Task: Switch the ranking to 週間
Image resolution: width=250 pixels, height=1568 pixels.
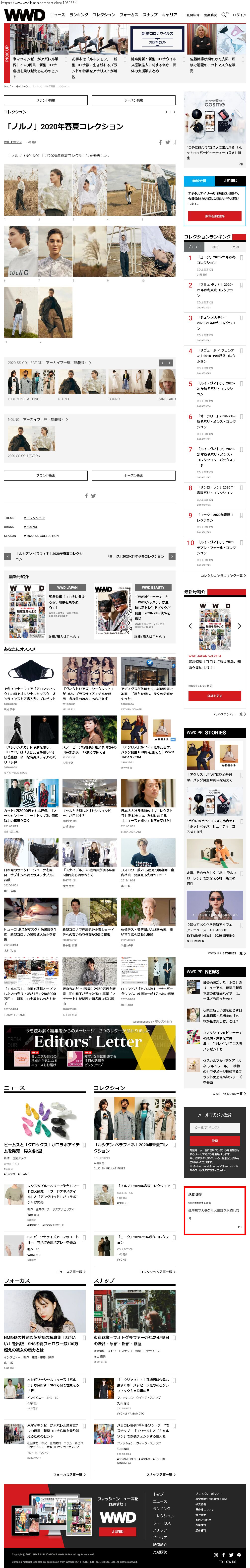Action: (215, 247)
